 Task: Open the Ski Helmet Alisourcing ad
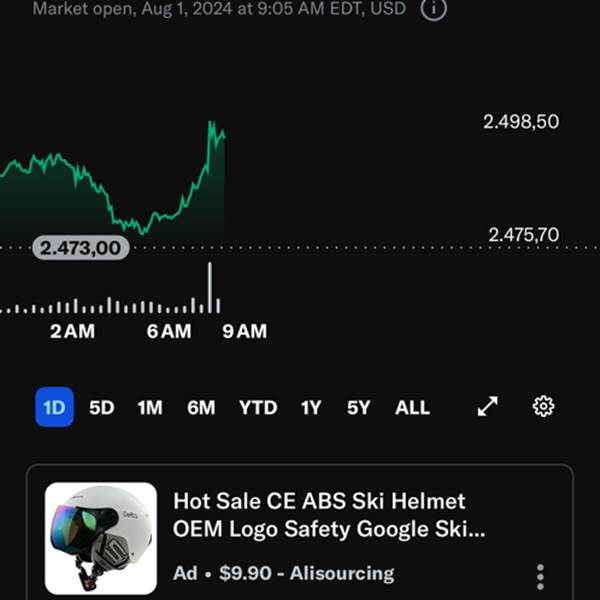tap(320, 515)
